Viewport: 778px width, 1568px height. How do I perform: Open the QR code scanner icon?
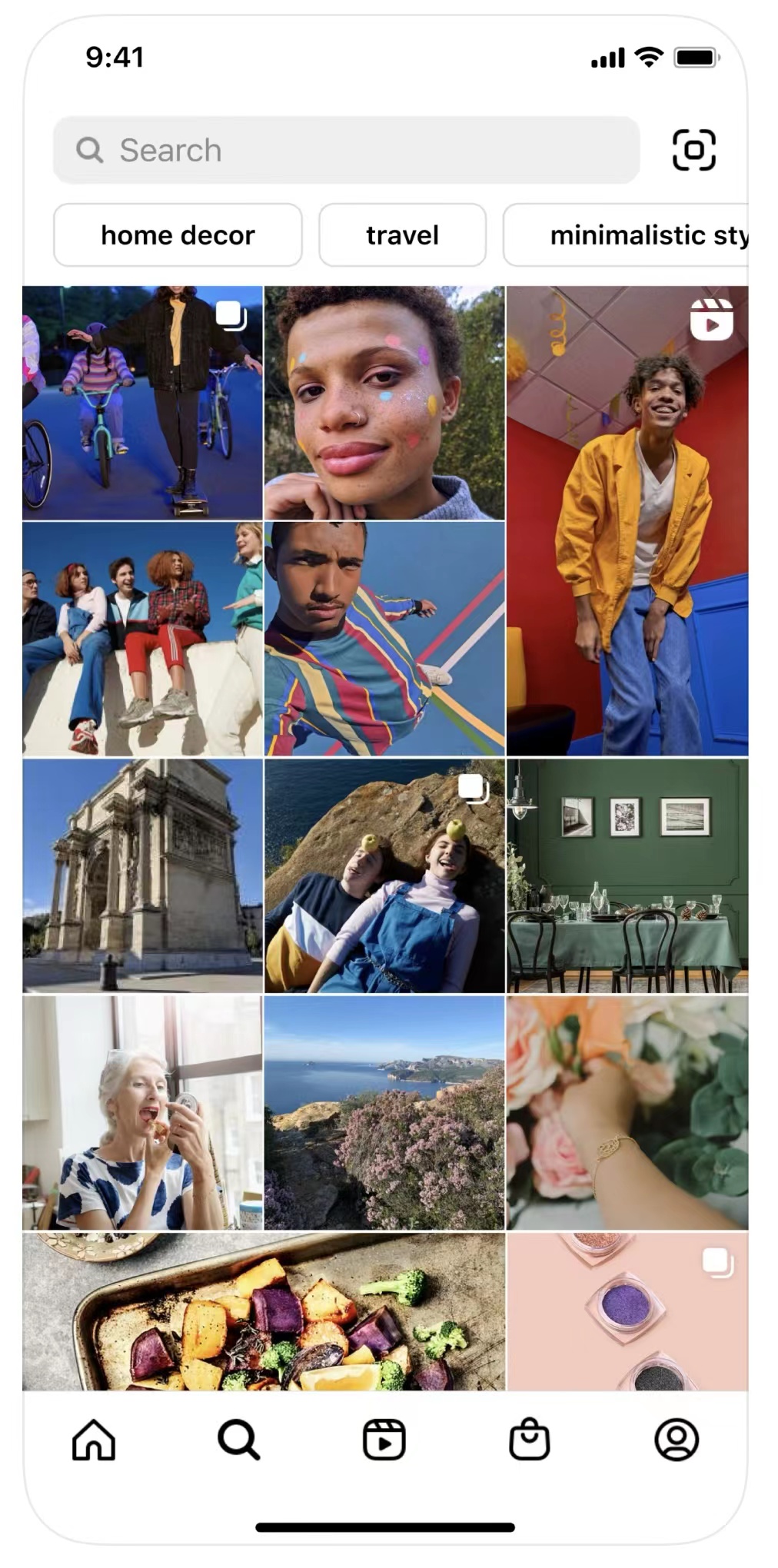click(x=693, y=150)
